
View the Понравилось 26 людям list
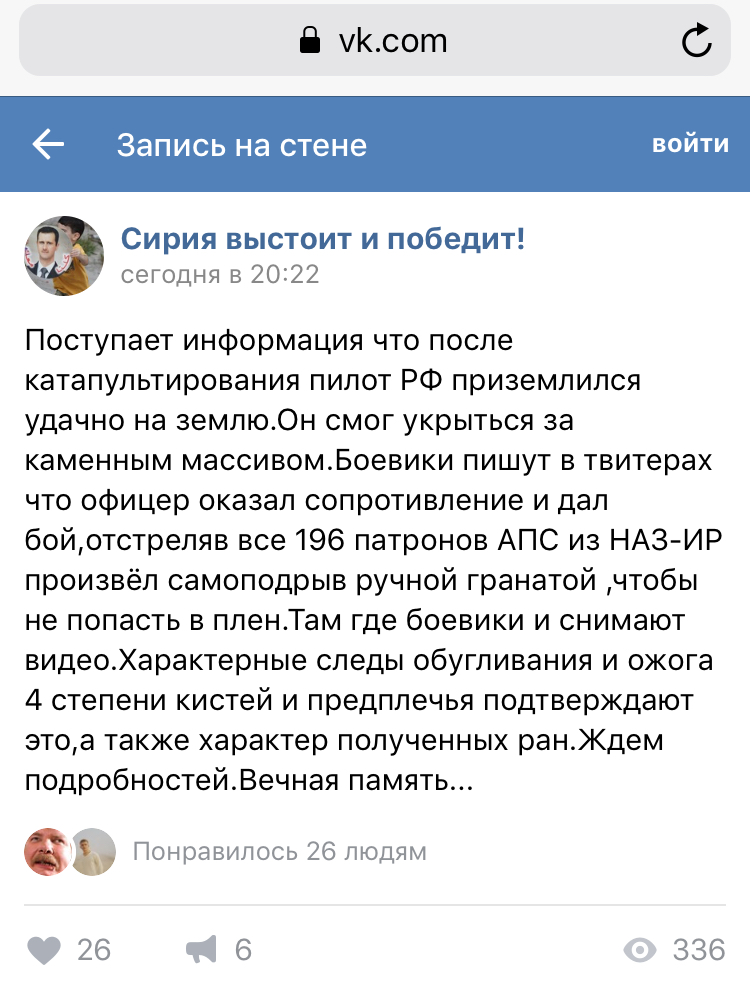279,851
